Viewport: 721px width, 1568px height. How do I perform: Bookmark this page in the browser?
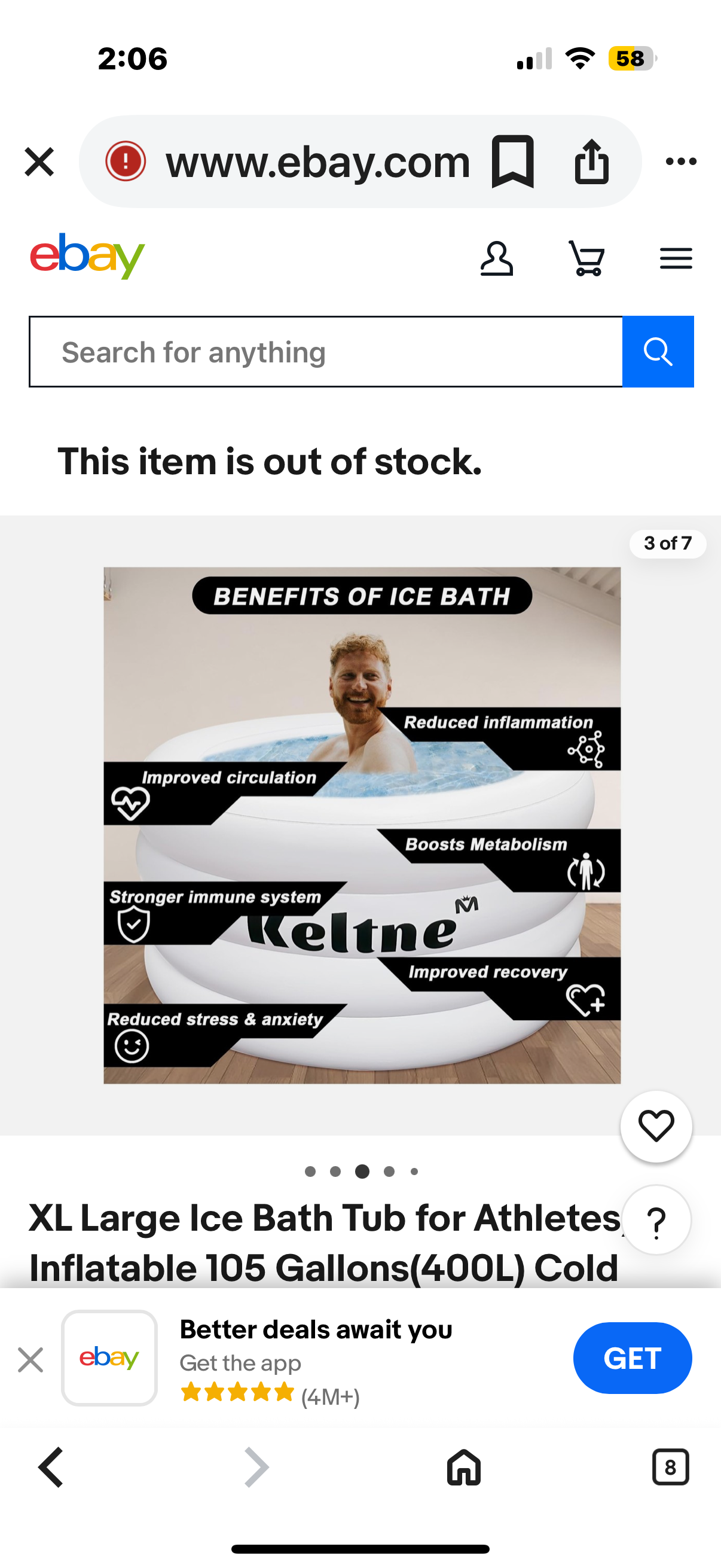[x=513, y=162]
